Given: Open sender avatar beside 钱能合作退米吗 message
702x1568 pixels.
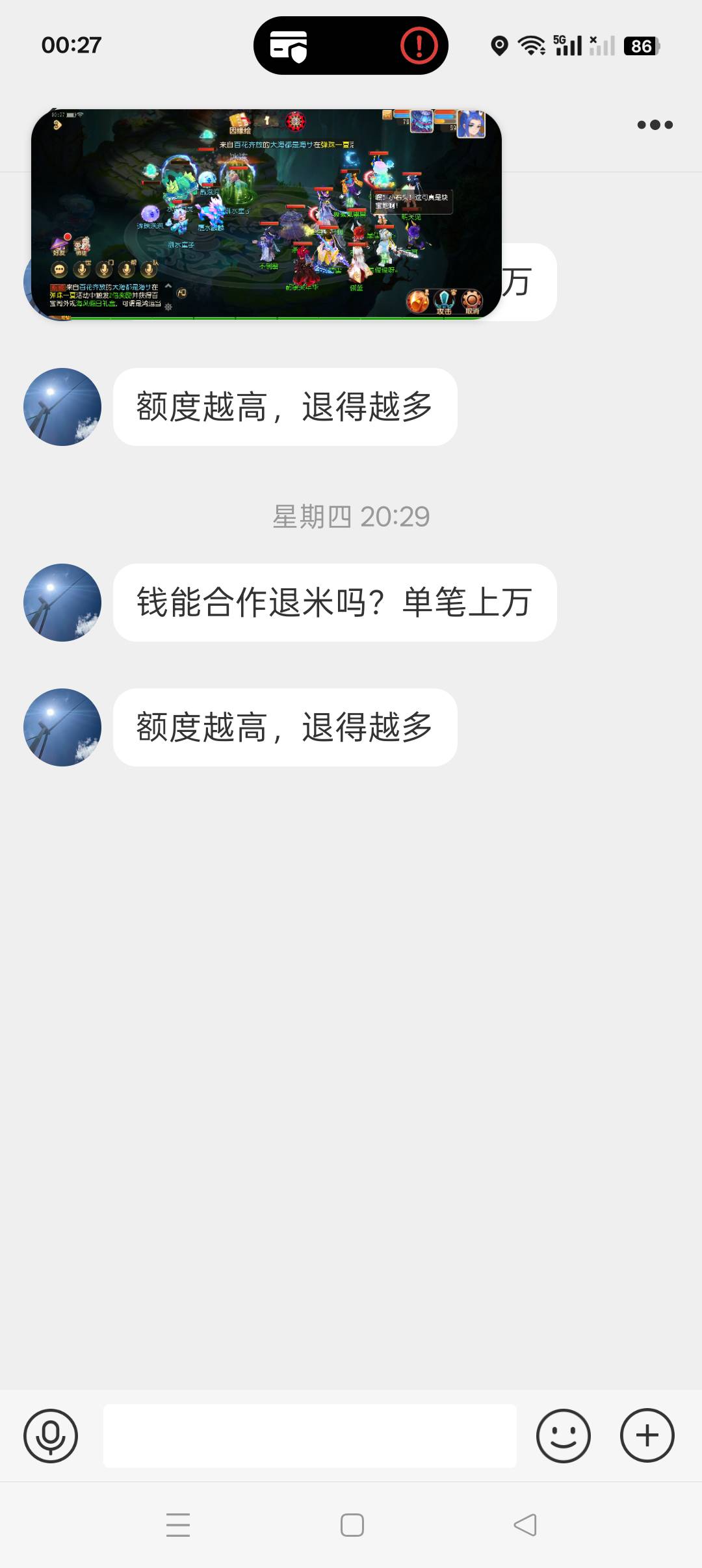Looking at the screenshot, I should click(x=62, y=603).
